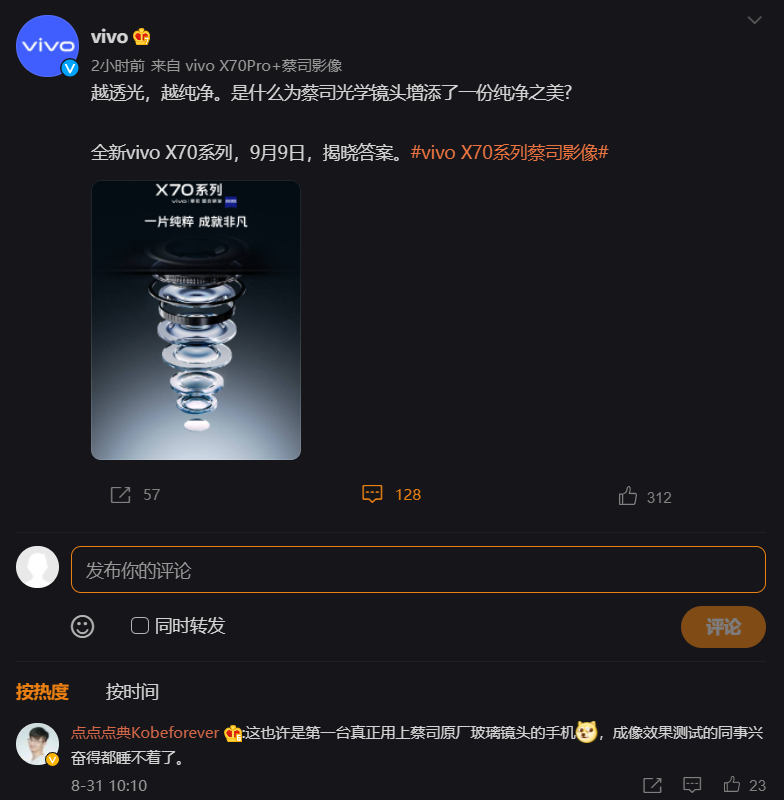Select the 按热度 sorting tab
The height and width of the screenshot is (800, 784).
pos(44,691)
